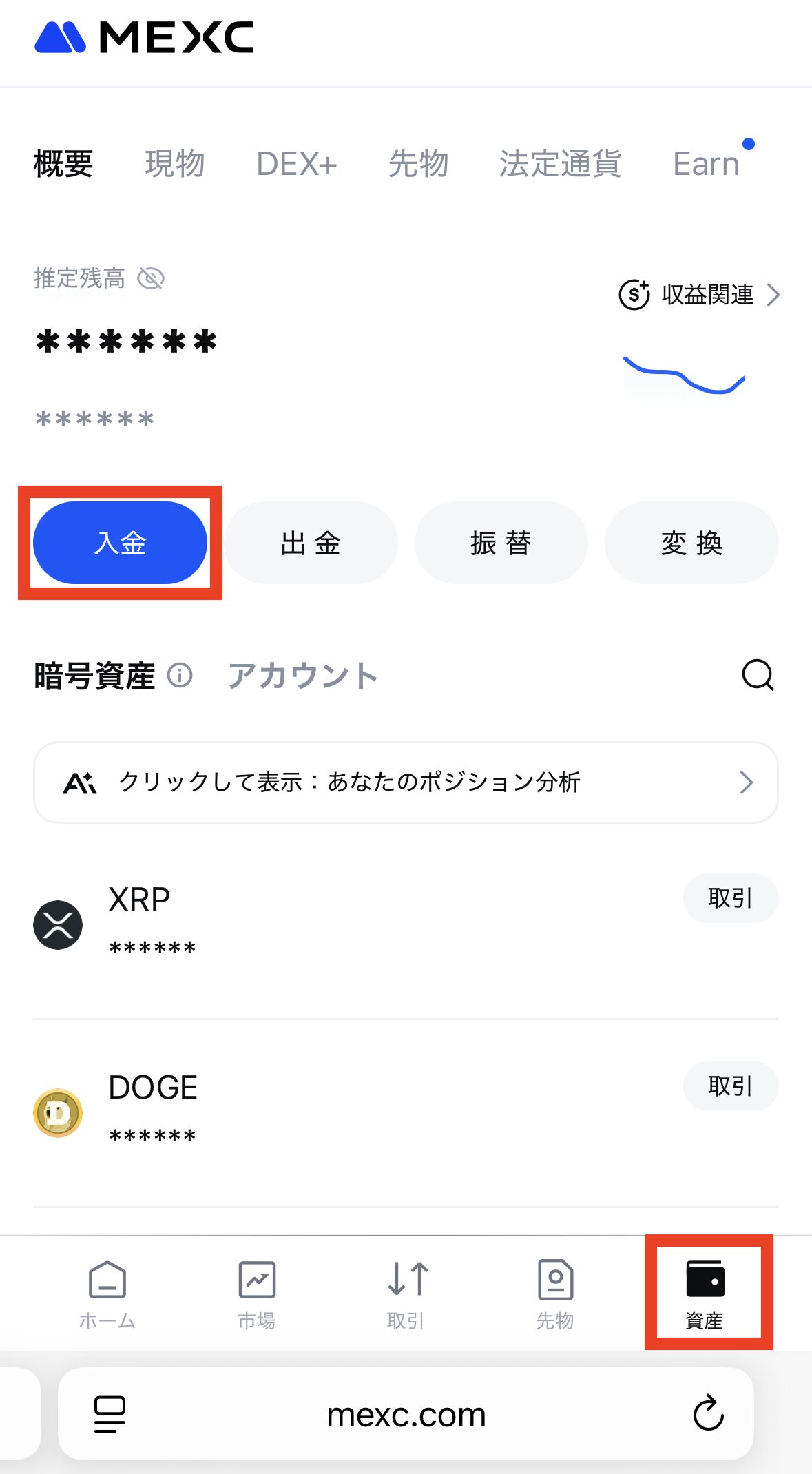Tap the DOGE coin thumbnail icon
Viewport: 812px width, 1474px height.
click(x=58, y=1114)
